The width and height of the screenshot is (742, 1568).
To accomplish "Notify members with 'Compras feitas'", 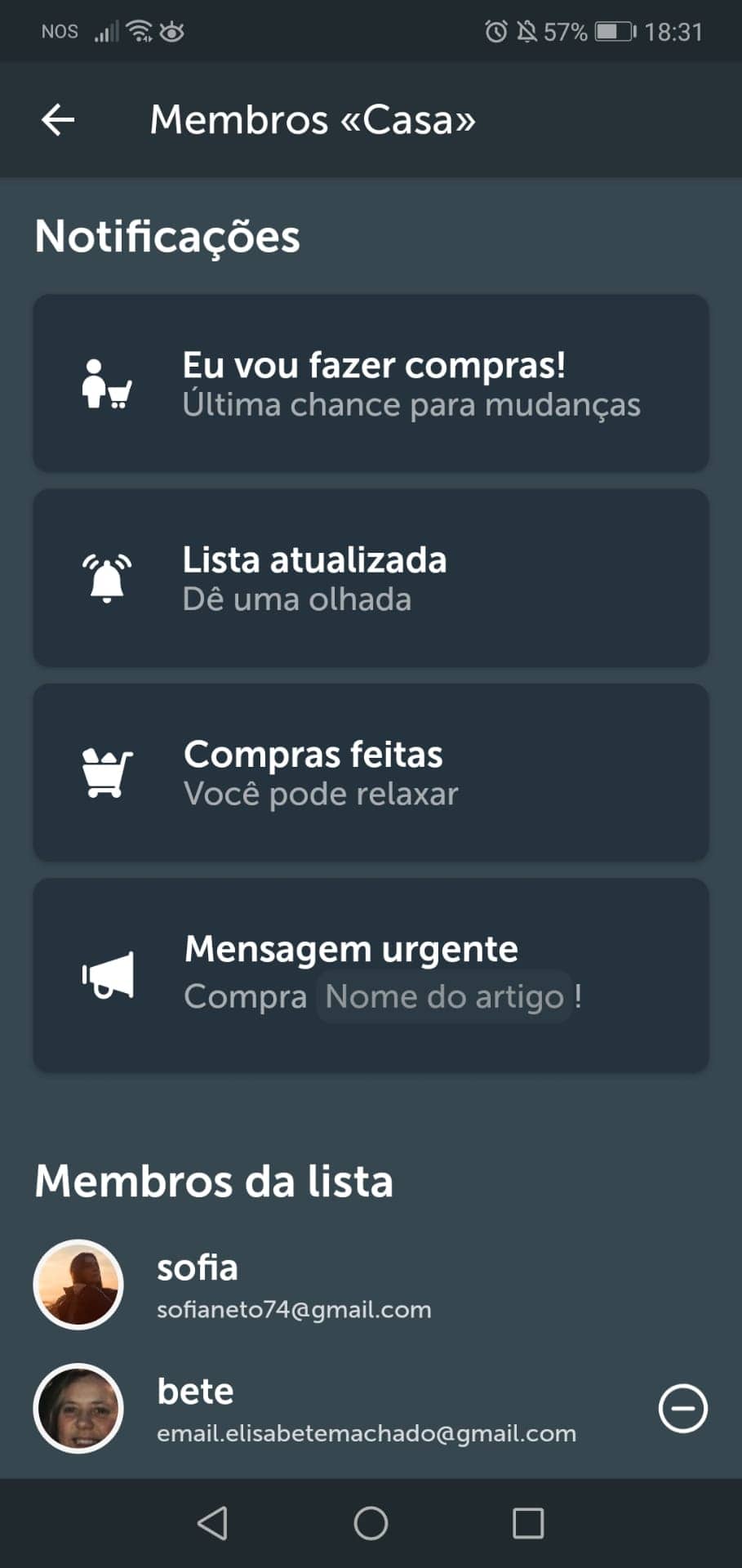I will pyautogui.click(x=371, y=773).
